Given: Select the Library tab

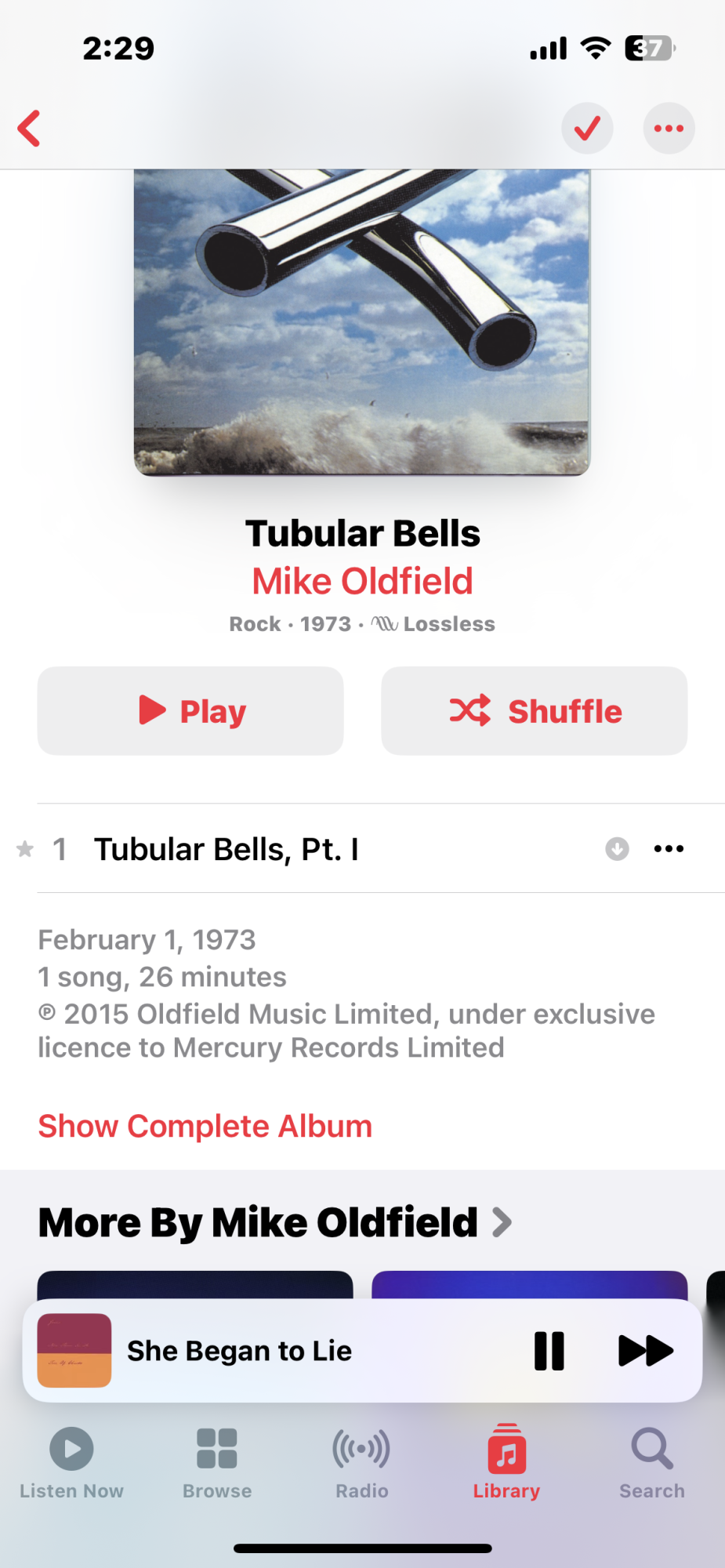Looking at the screenshot, I should [x=506, y=1462].
